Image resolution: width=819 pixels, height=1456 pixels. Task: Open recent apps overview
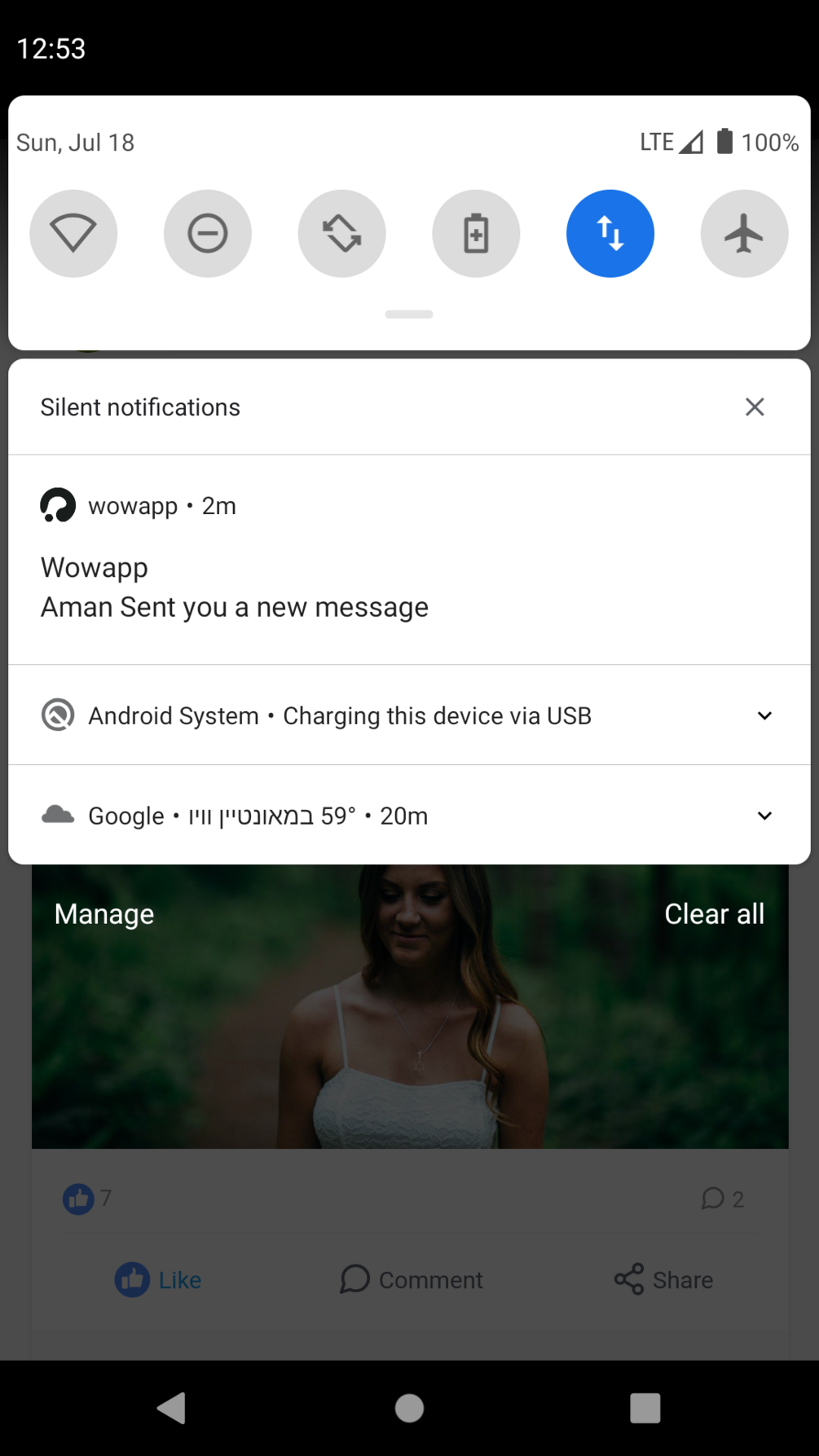(x=645, y=1408)
